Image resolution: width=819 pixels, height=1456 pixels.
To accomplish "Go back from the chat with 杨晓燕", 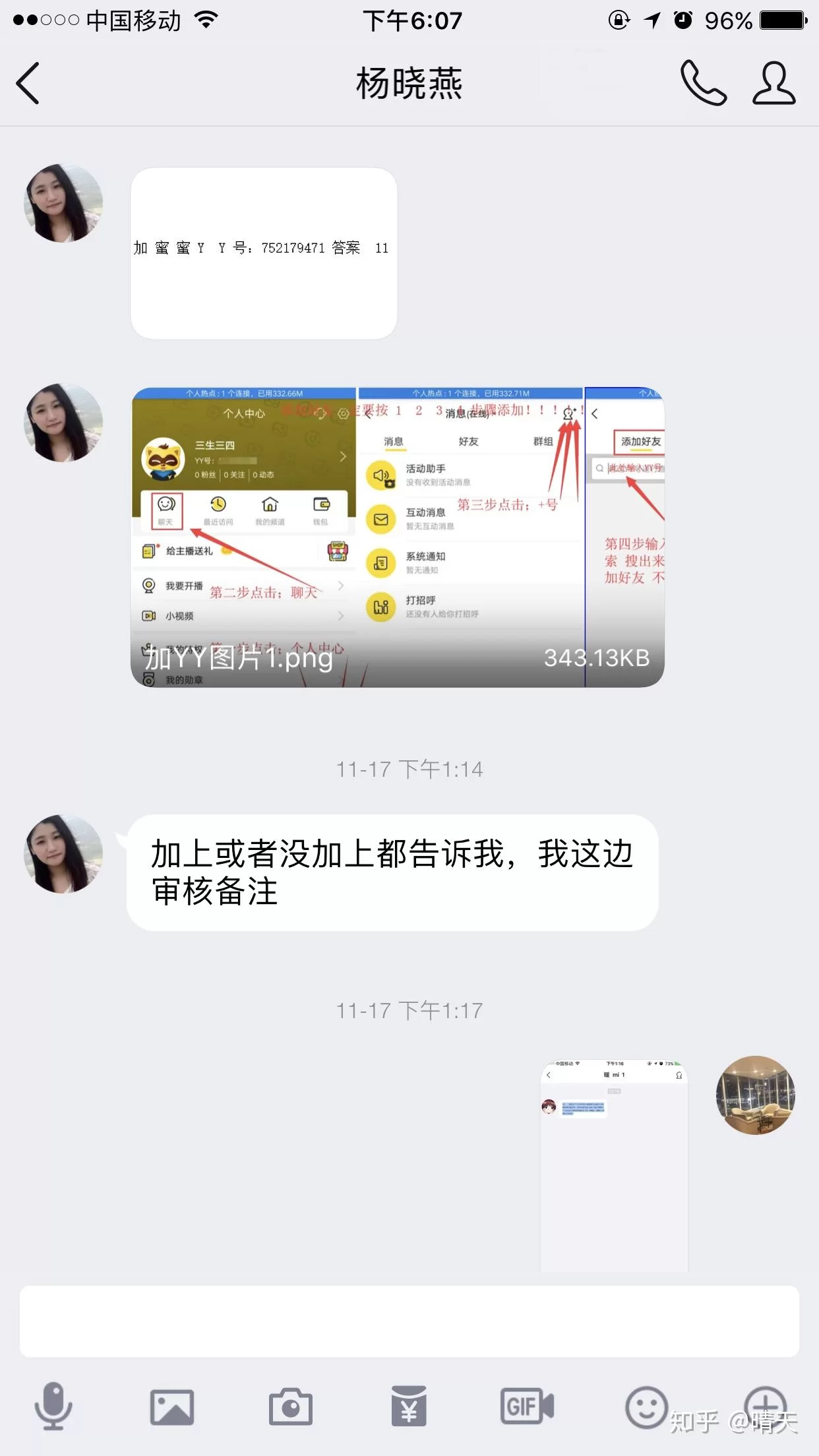I will pyautogui.click(x=28, y=83).
